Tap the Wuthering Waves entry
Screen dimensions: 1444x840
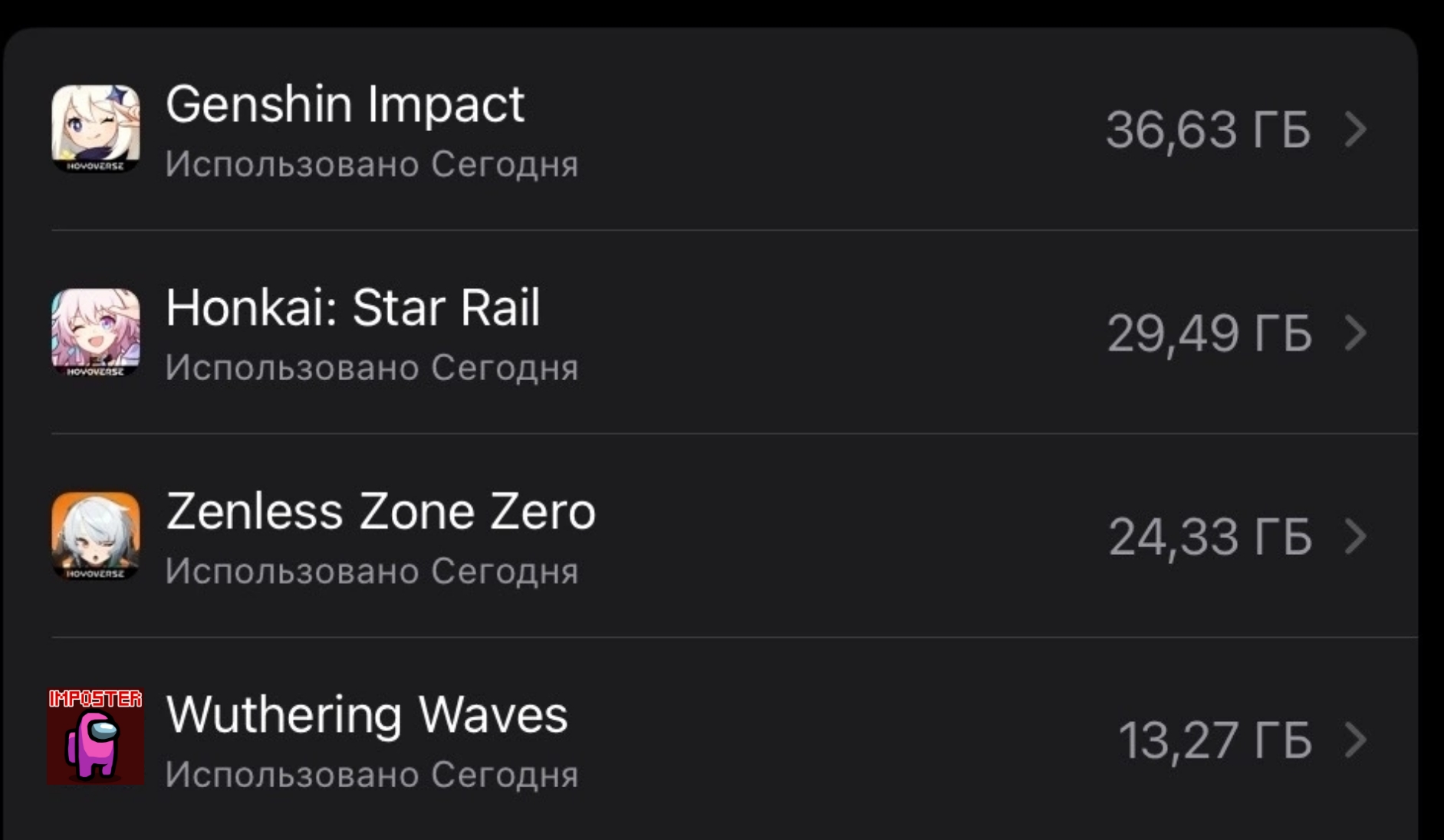(709, 739)
